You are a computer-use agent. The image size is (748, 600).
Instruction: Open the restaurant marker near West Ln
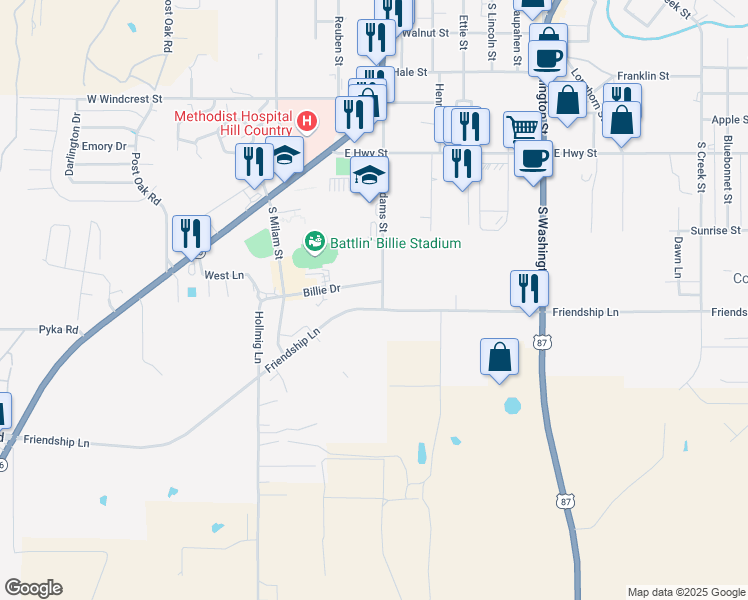(x=191, y=233)
